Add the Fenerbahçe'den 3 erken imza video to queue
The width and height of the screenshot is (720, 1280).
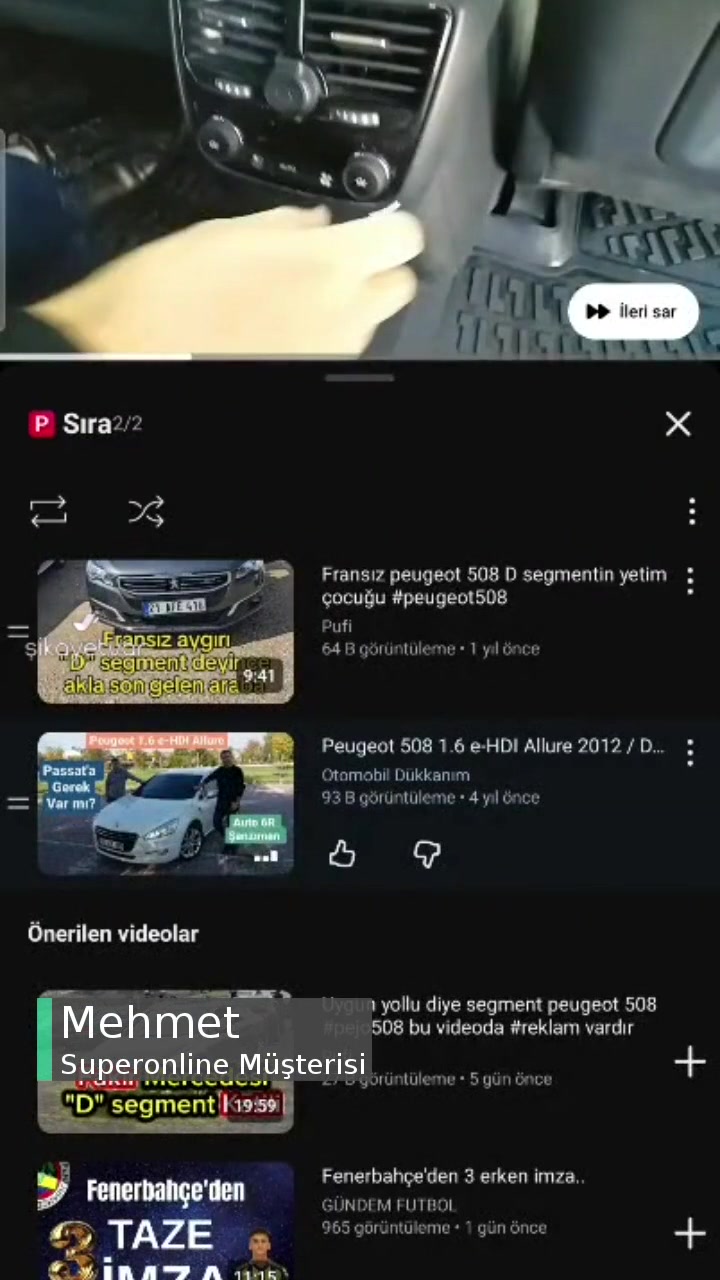tap(689, 1232)
